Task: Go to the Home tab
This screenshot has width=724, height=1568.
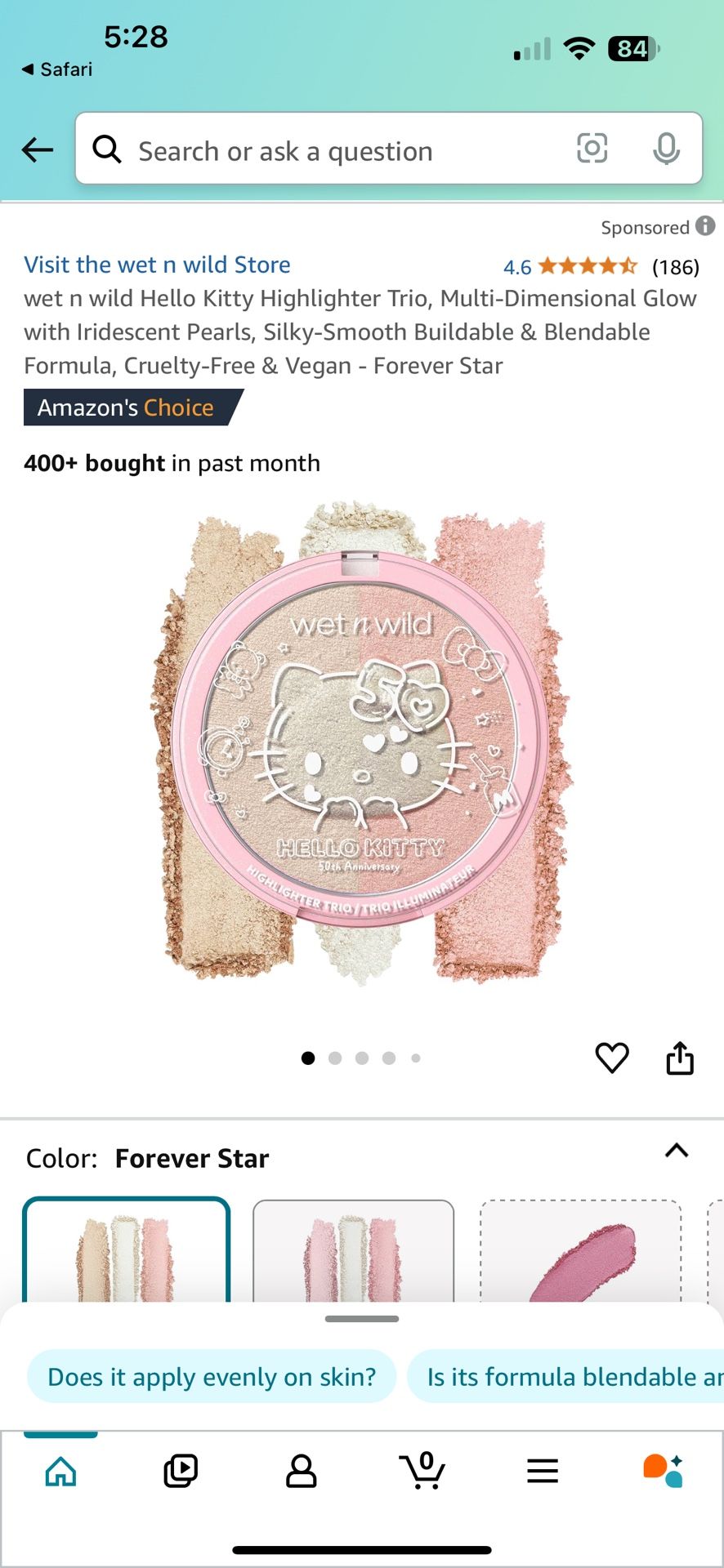Action: 61,1471
